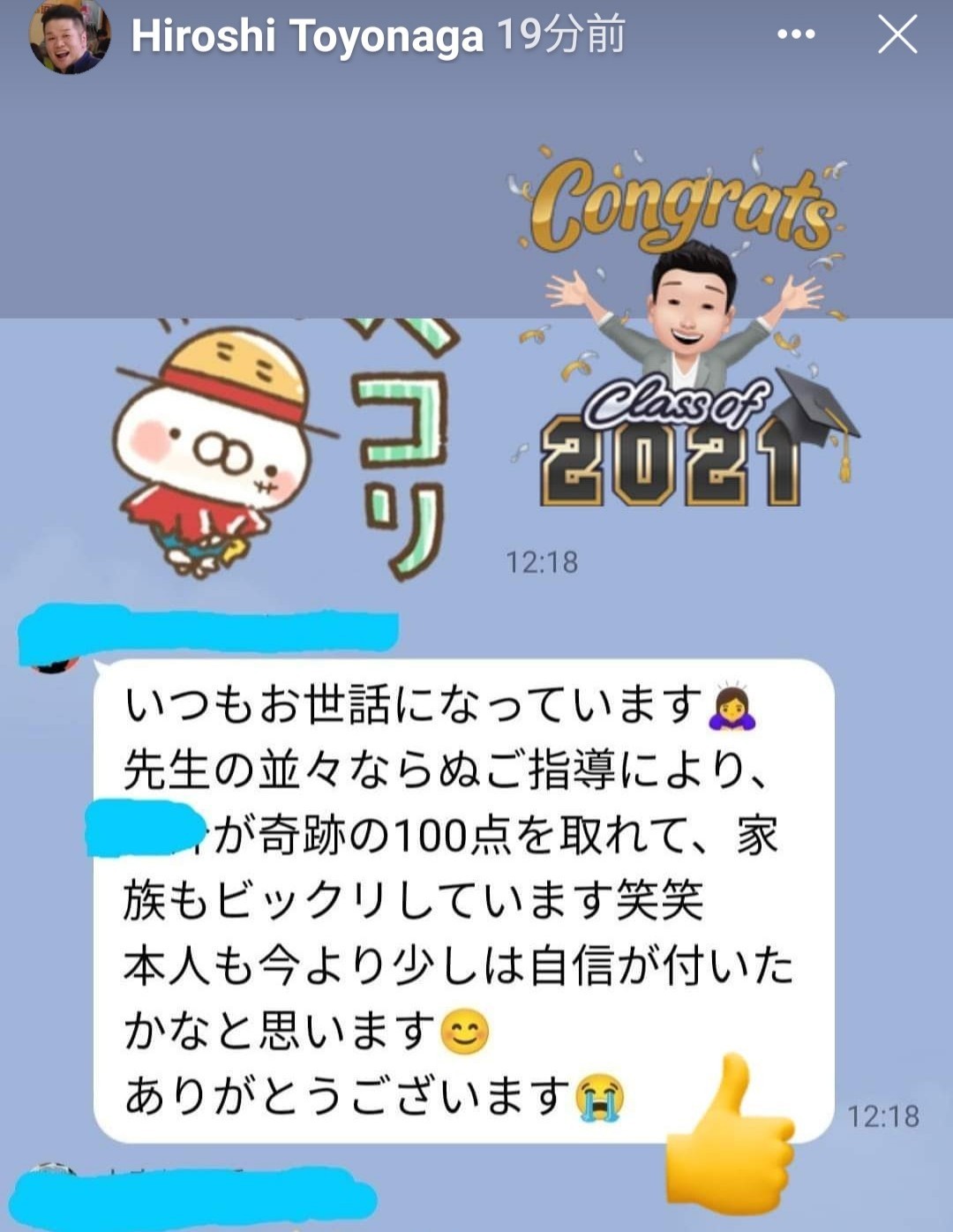Open Hiroshi Toyonaga's profile name
The width and height of the screenshot is (953, 1232).
click(307, 36)
